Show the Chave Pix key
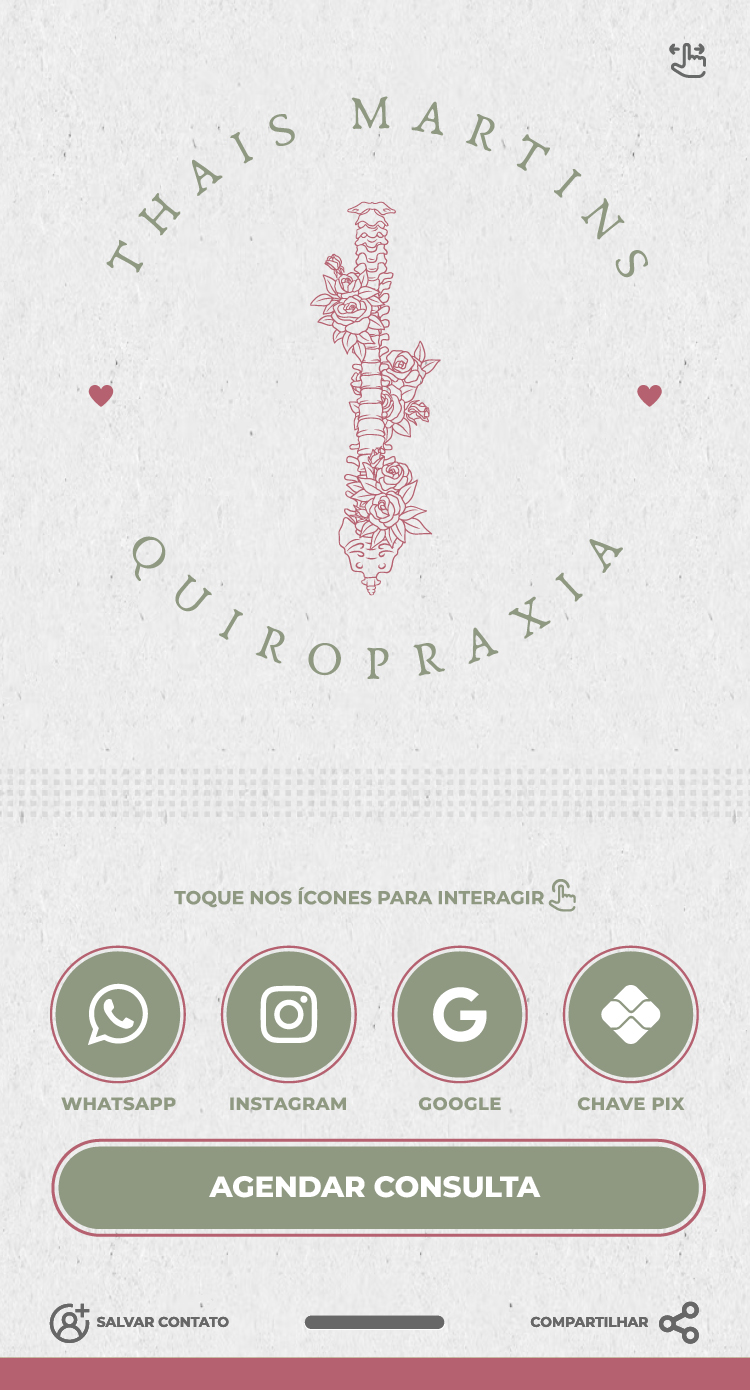750x1390 pixels. pos(631,1014)
